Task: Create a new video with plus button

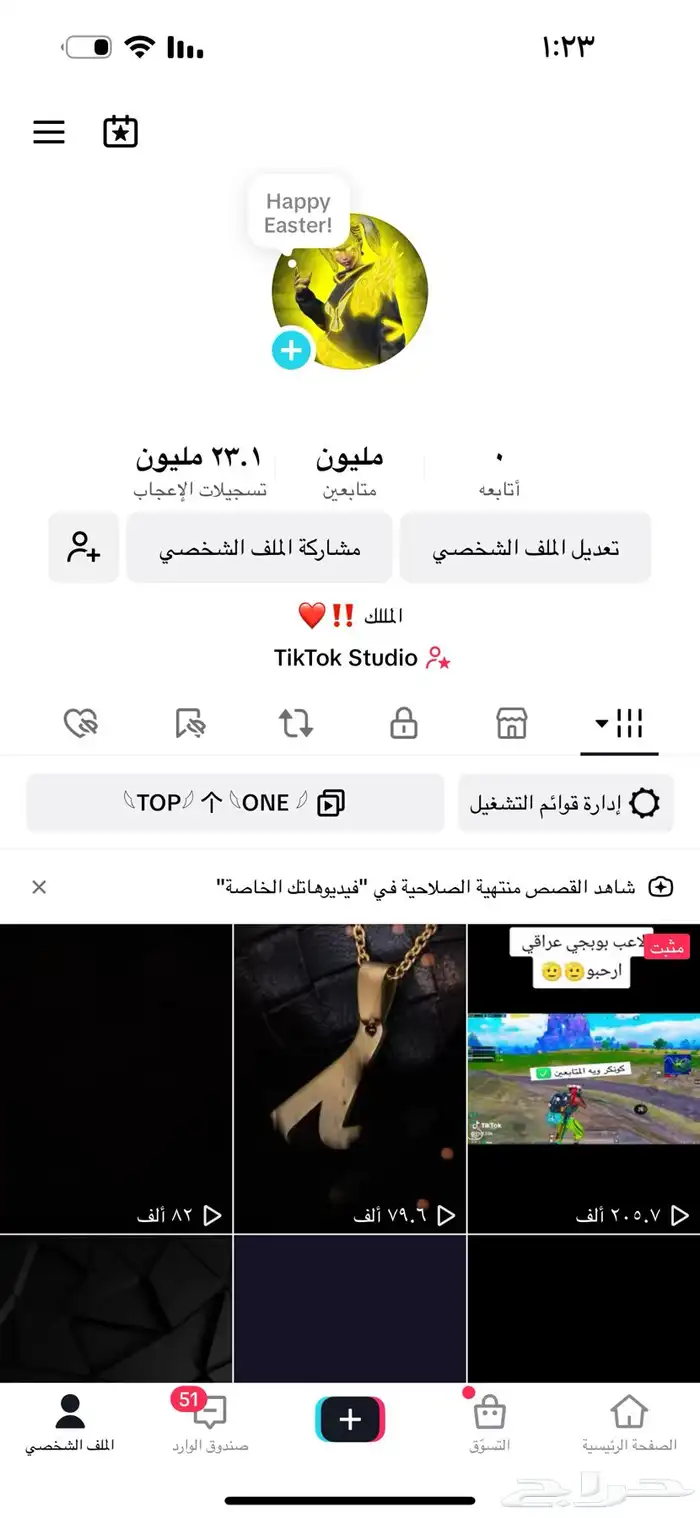Action: pos(350,1419)
